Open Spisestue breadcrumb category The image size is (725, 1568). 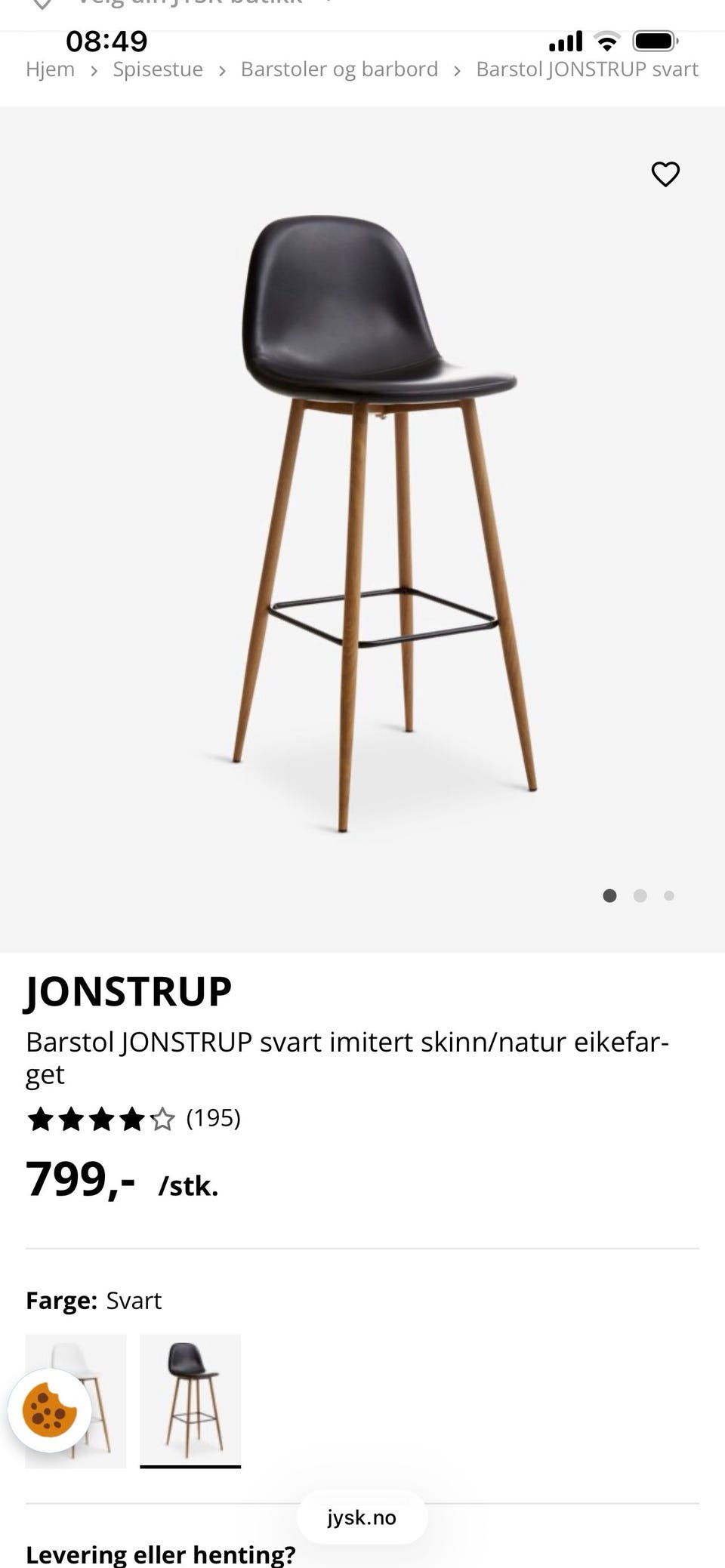[x=158, y=69]
